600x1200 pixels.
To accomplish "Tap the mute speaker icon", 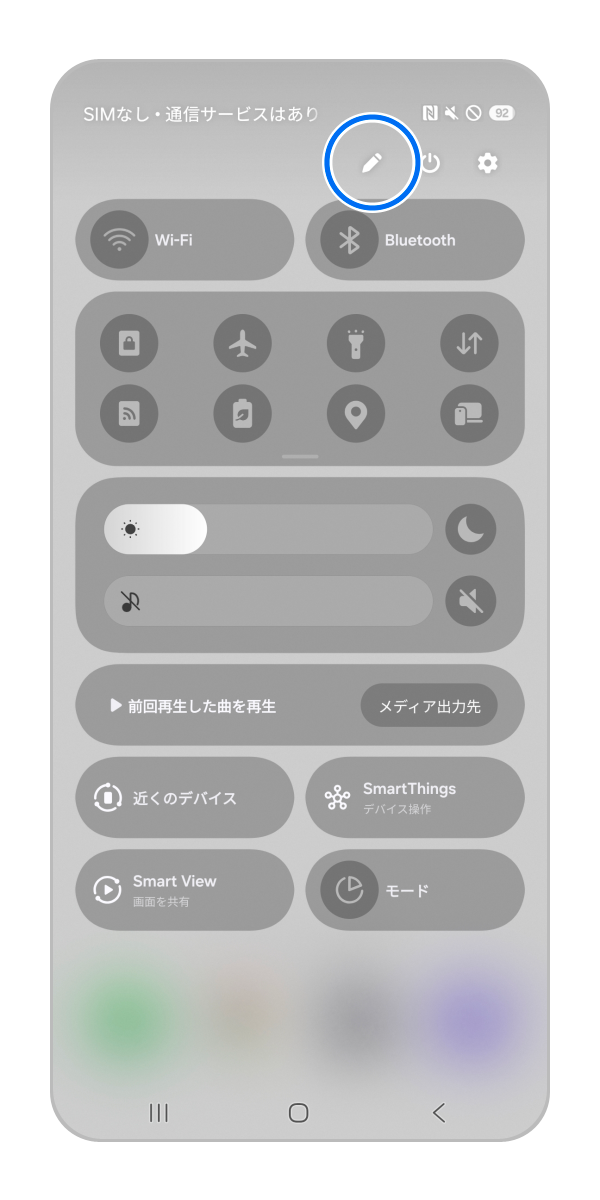I will click(x=470, y=601).
